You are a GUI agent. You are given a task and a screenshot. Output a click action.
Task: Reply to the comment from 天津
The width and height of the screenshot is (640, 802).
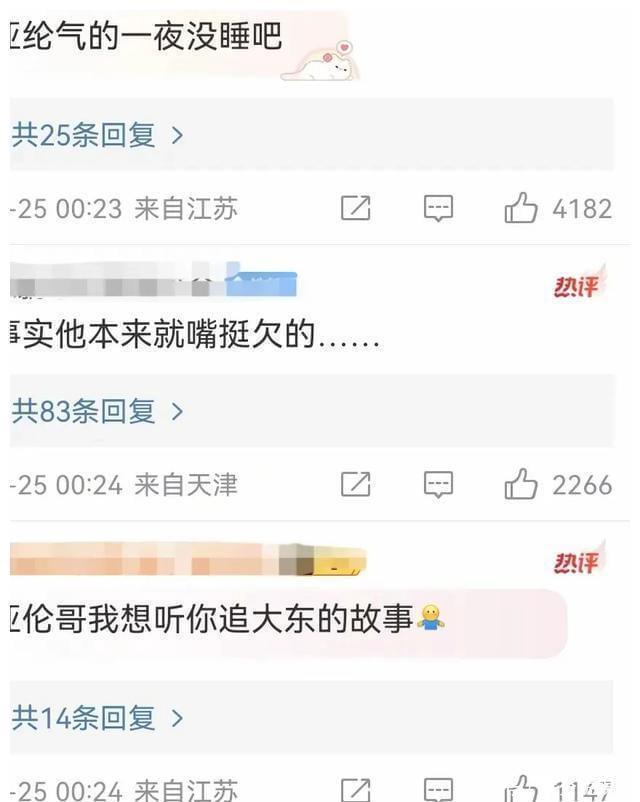click(x=438, y=485)
